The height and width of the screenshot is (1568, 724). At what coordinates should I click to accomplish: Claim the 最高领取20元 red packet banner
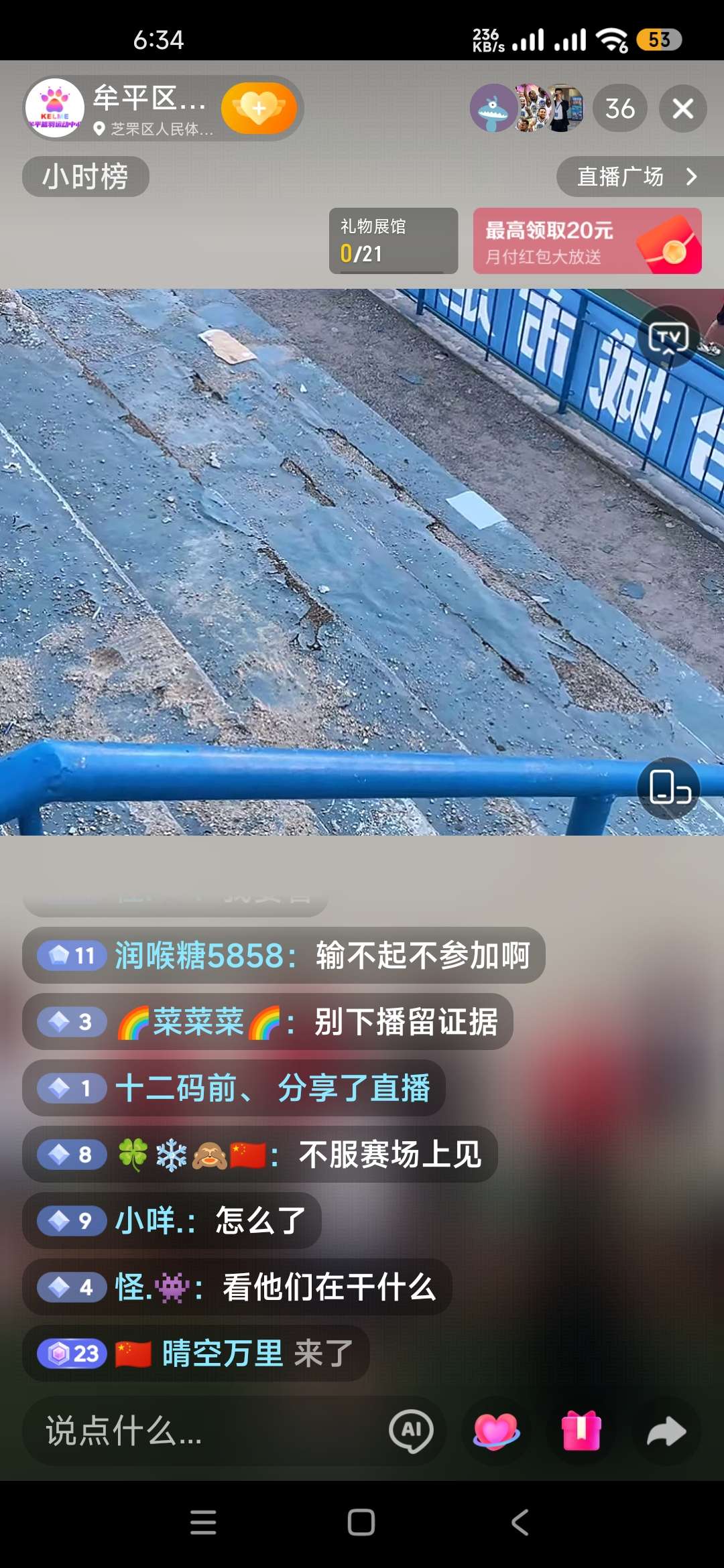[x=587, y=241]
